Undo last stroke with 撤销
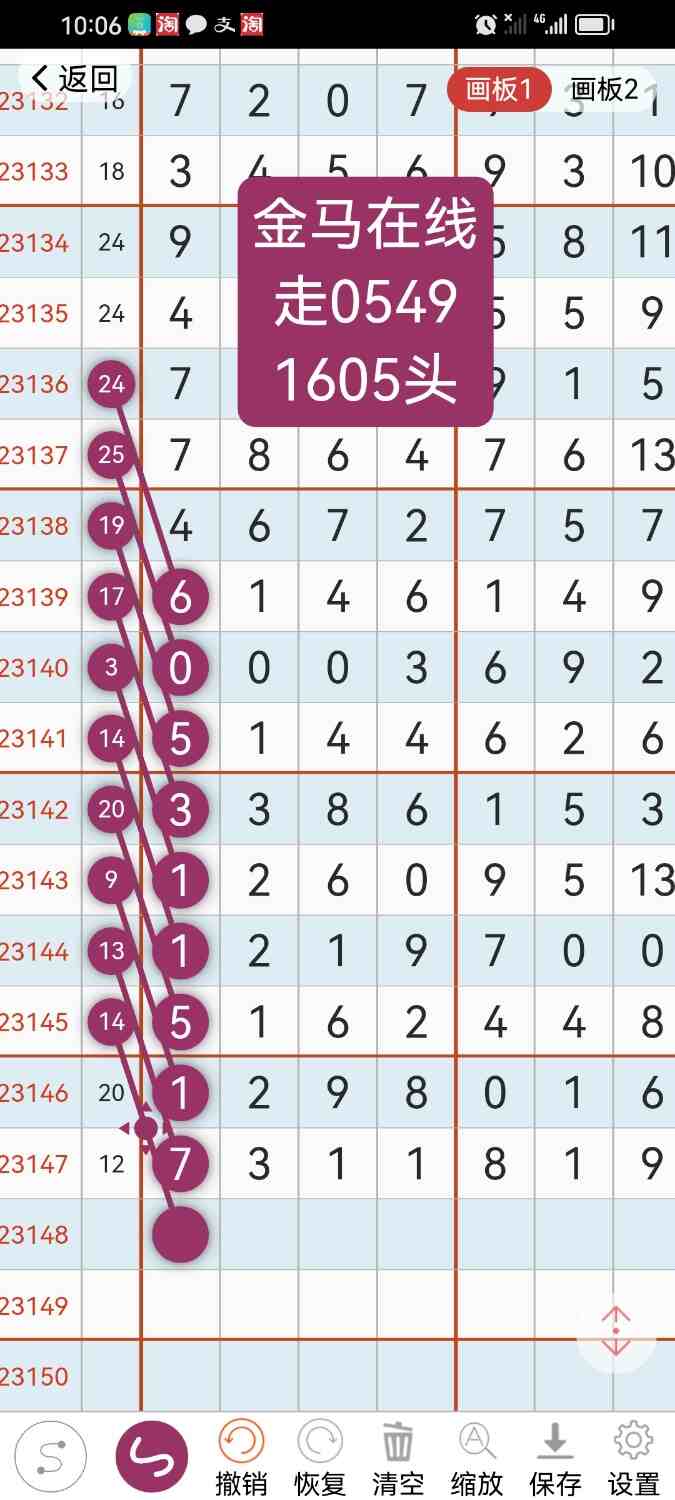This screenshot has height=1500, width=675. pyautogui.click(x=241, y=1459)
